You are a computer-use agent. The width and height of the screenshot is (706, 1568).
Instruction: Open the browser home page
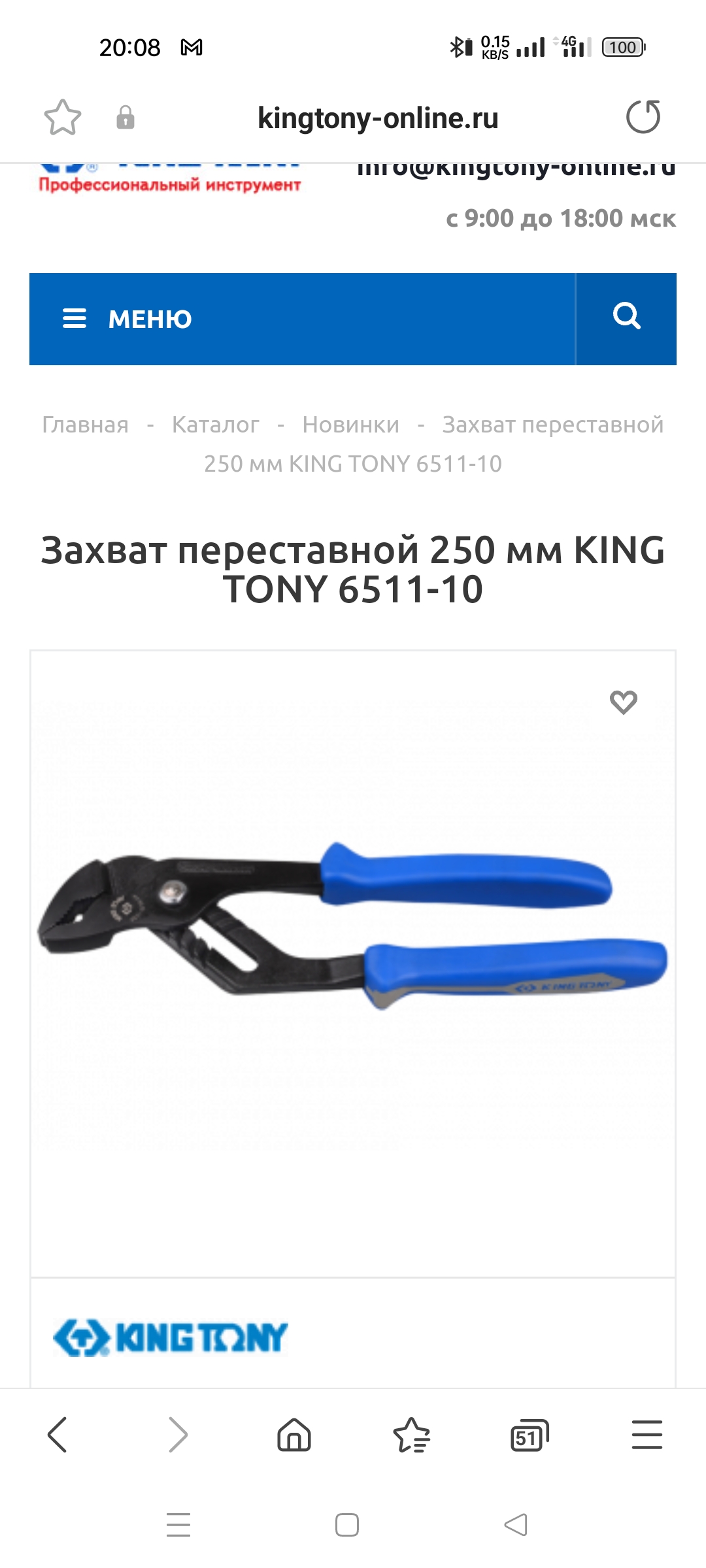(294, 1435)
